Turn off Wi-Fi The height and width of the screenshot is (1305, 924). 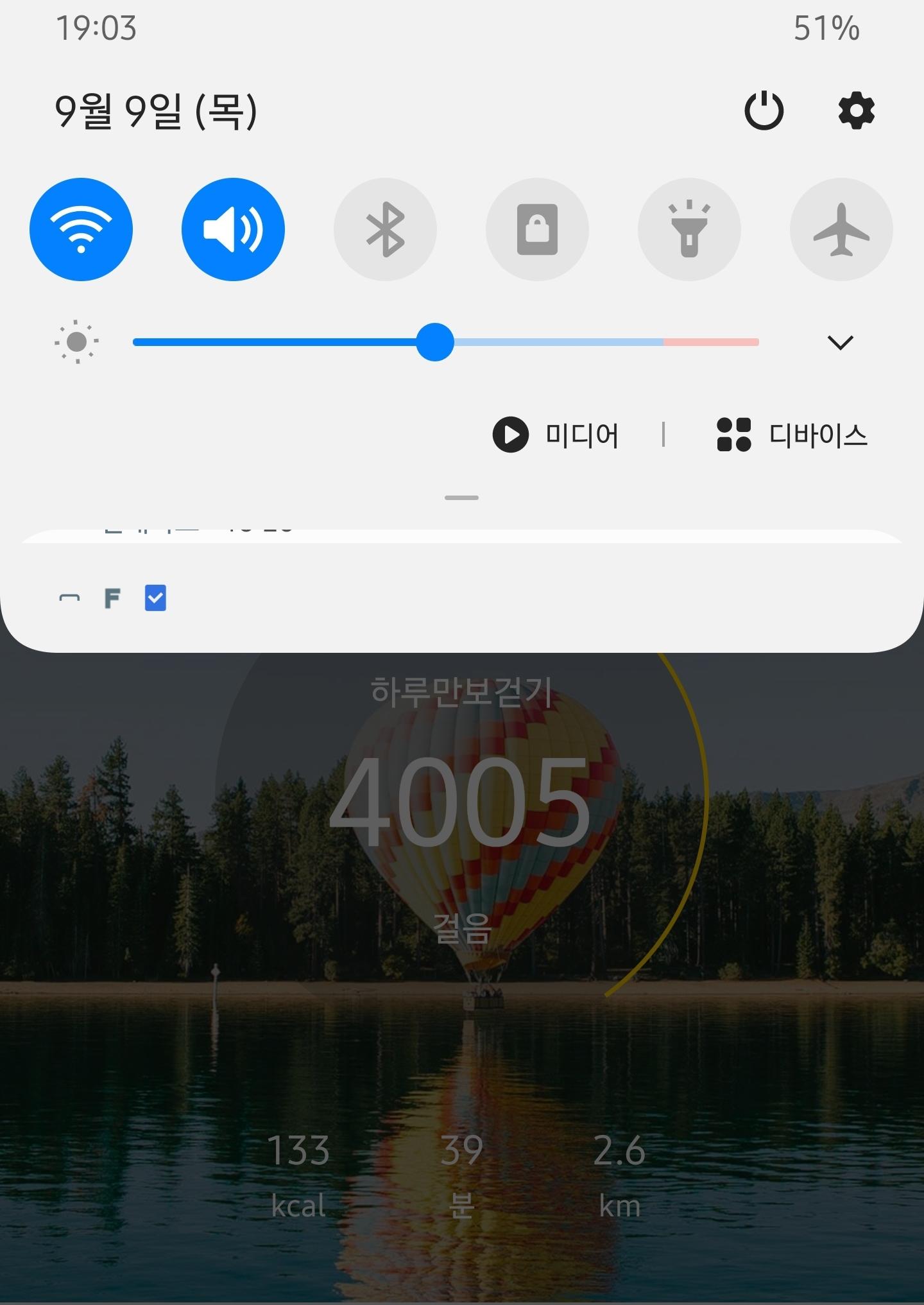[x=81, y=229]
